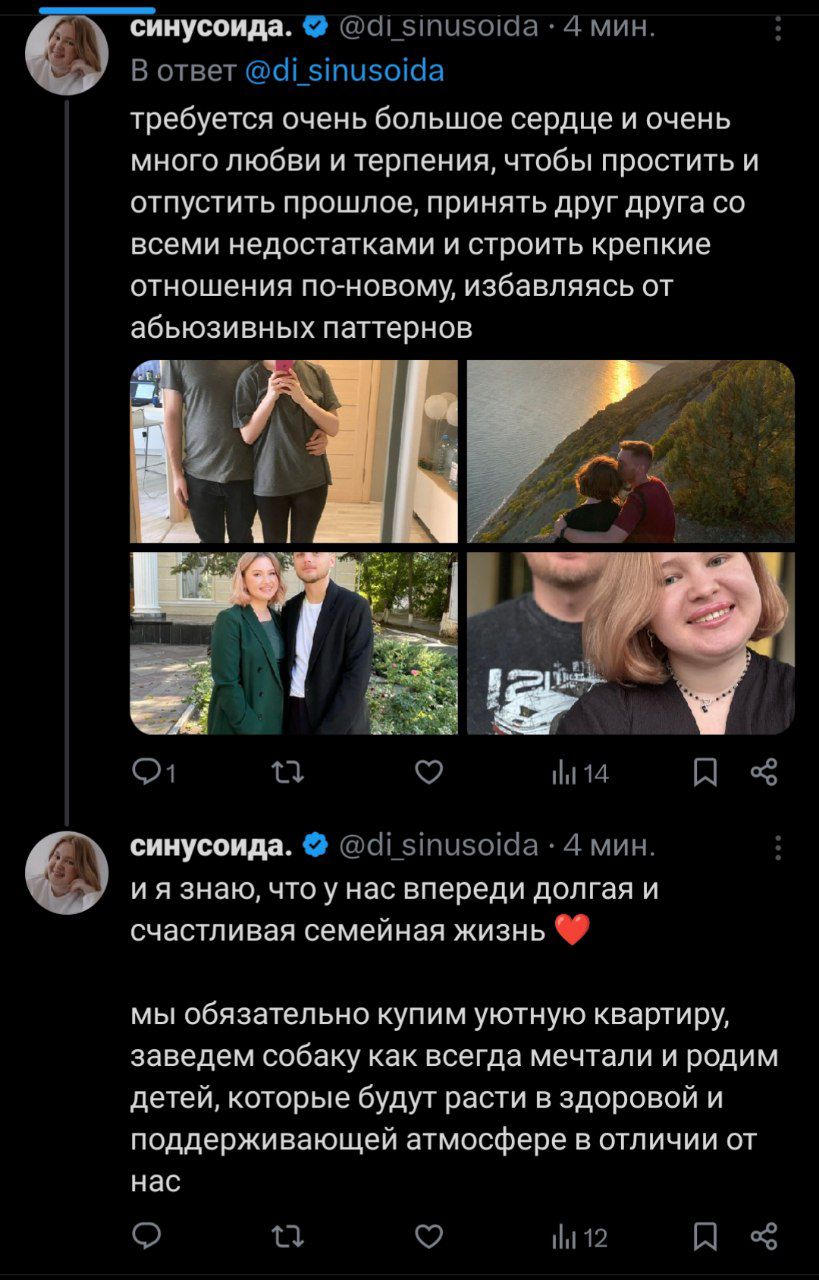This screenshot has width=819, height=1280.
Task: Retweet the tweet with four photos
Action: click(x=287, y=772)
